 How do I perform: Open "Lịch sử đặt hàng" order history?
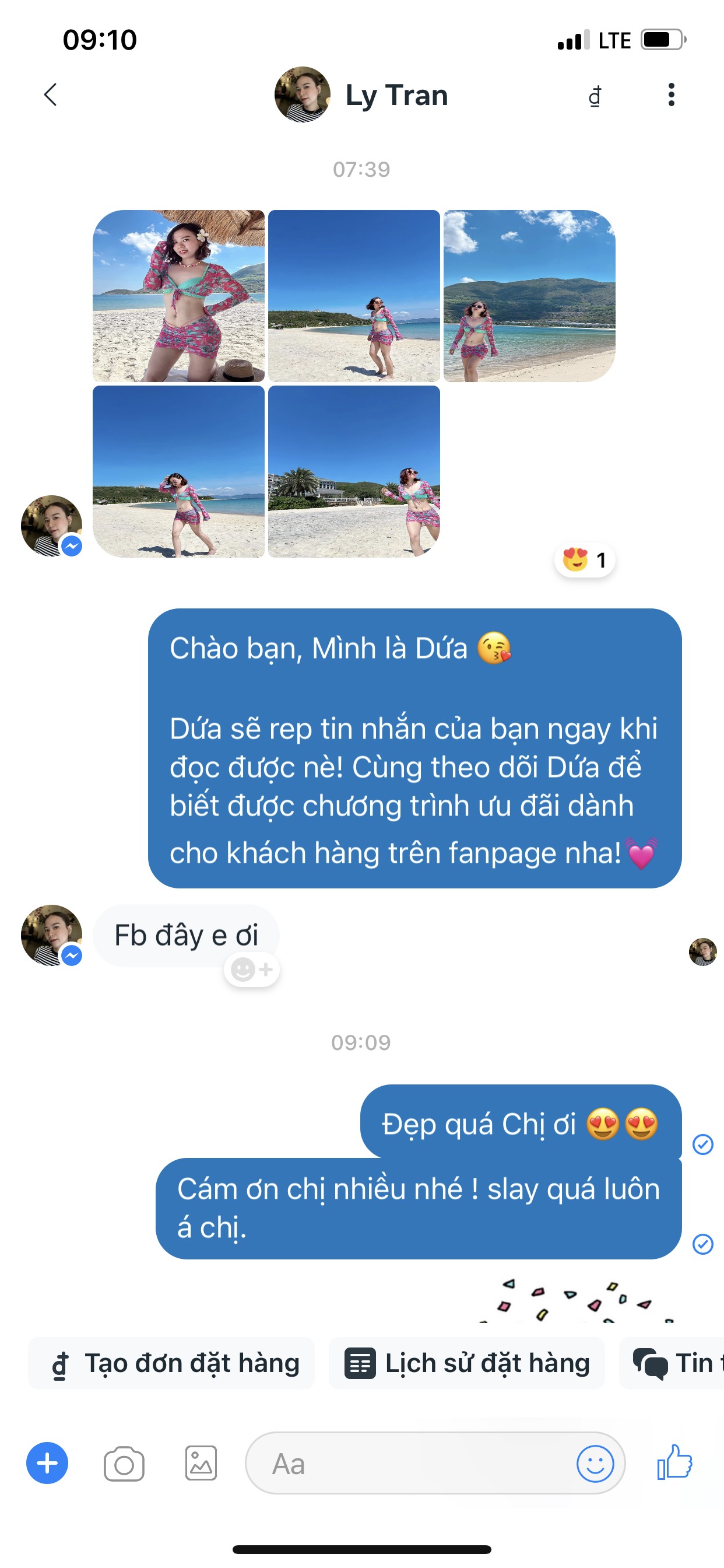467,1363
